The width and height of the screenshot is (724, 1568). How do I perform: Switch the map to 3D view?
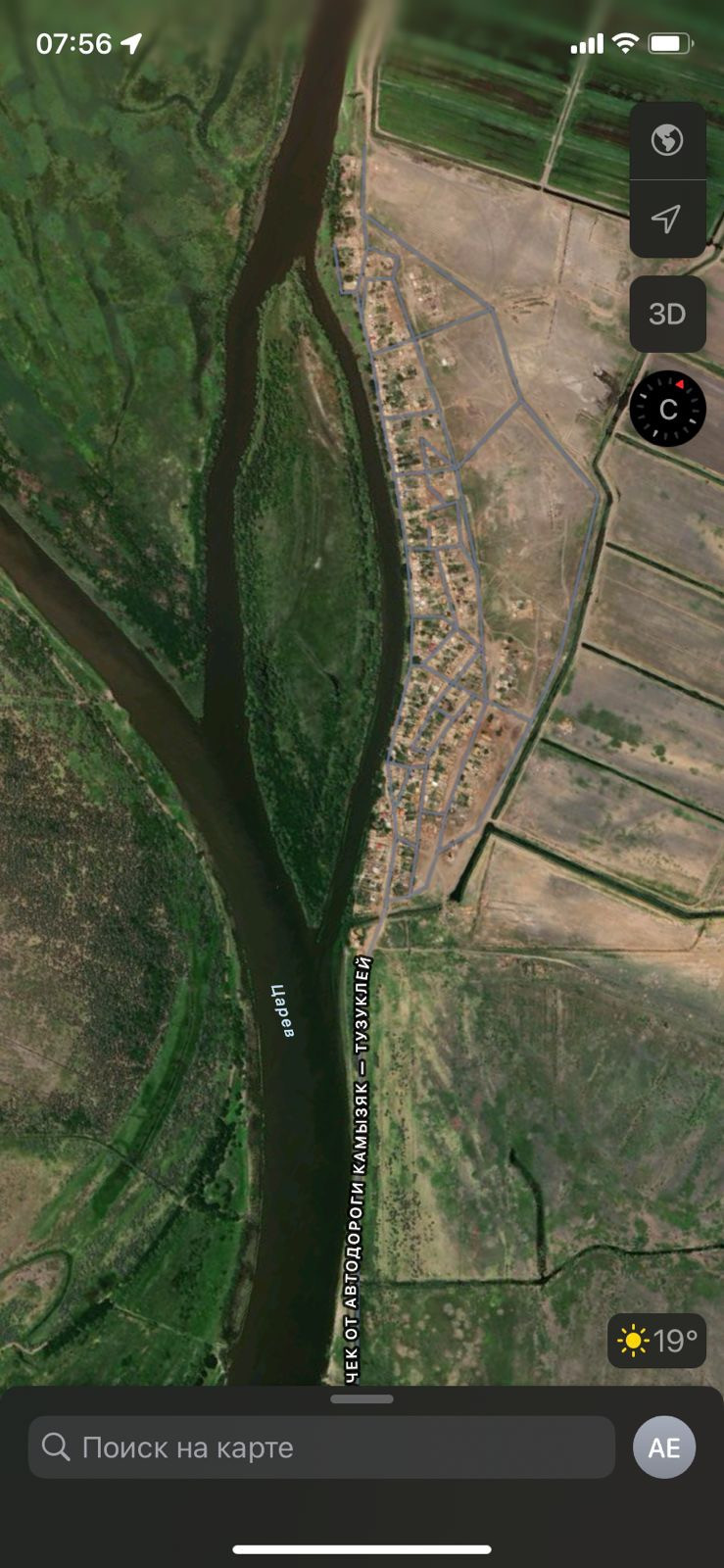pos(667,314)
